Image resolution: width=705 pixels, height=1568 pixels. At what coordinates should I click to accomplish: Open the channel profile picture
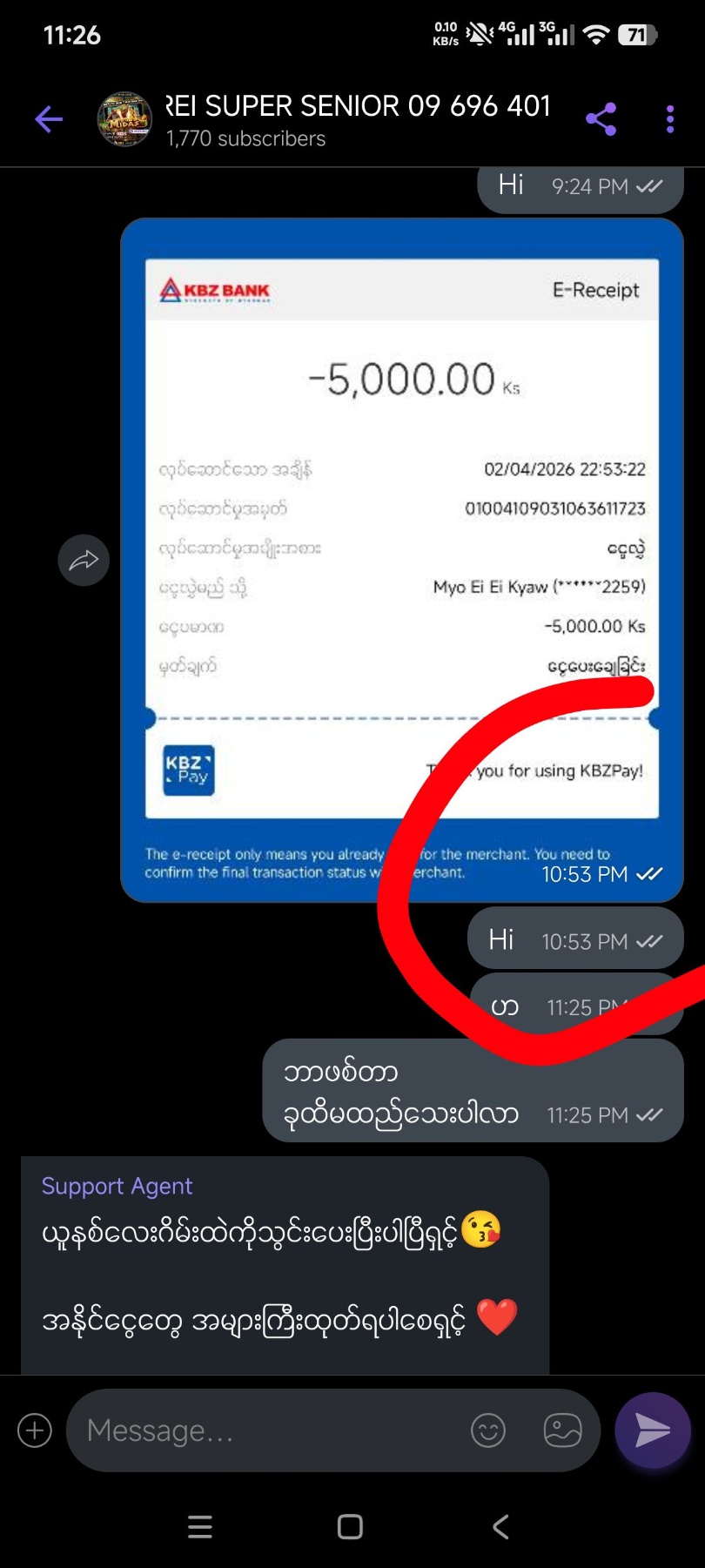(124, 119)
